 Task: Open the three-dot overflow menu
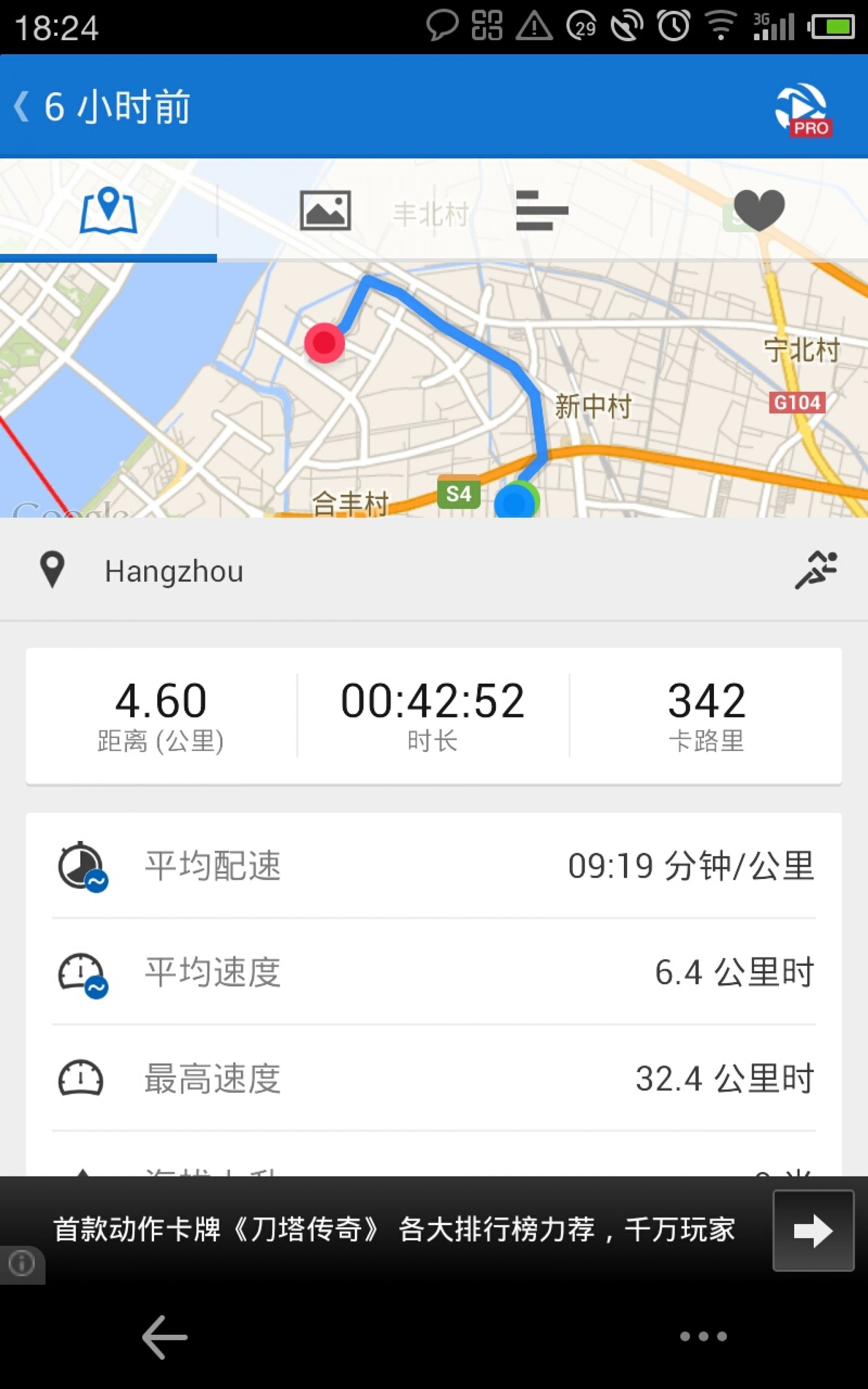pos(703,1336)
